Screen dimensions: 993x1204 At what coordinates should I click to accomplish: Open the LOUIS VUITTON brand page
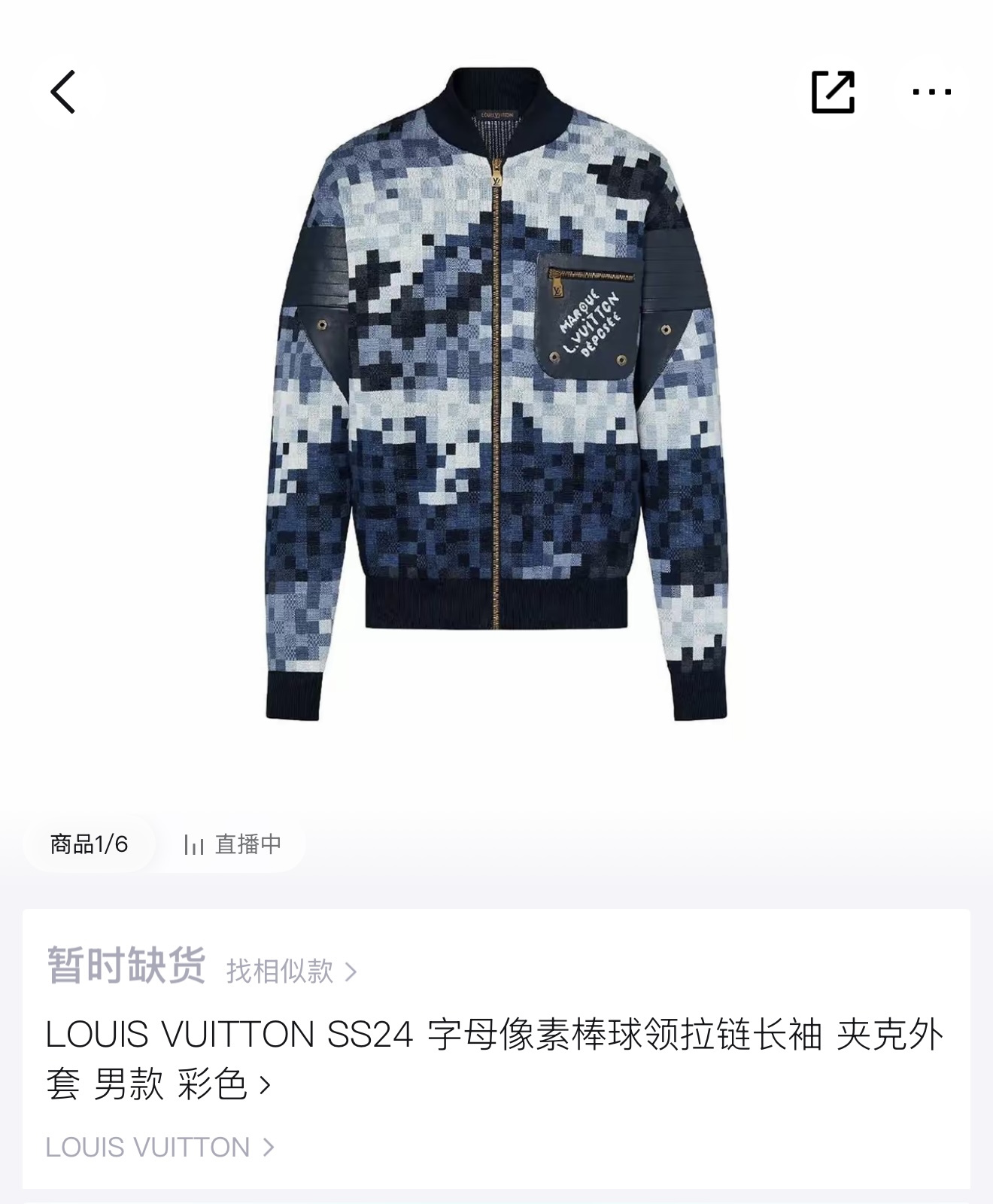coord(159,1148)
